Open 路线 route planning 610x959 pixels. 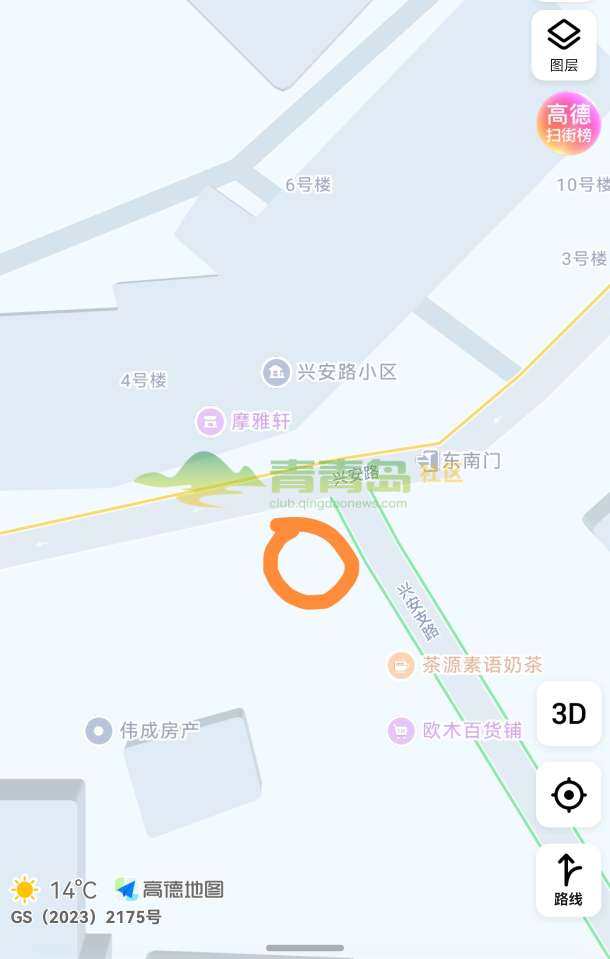568,879
